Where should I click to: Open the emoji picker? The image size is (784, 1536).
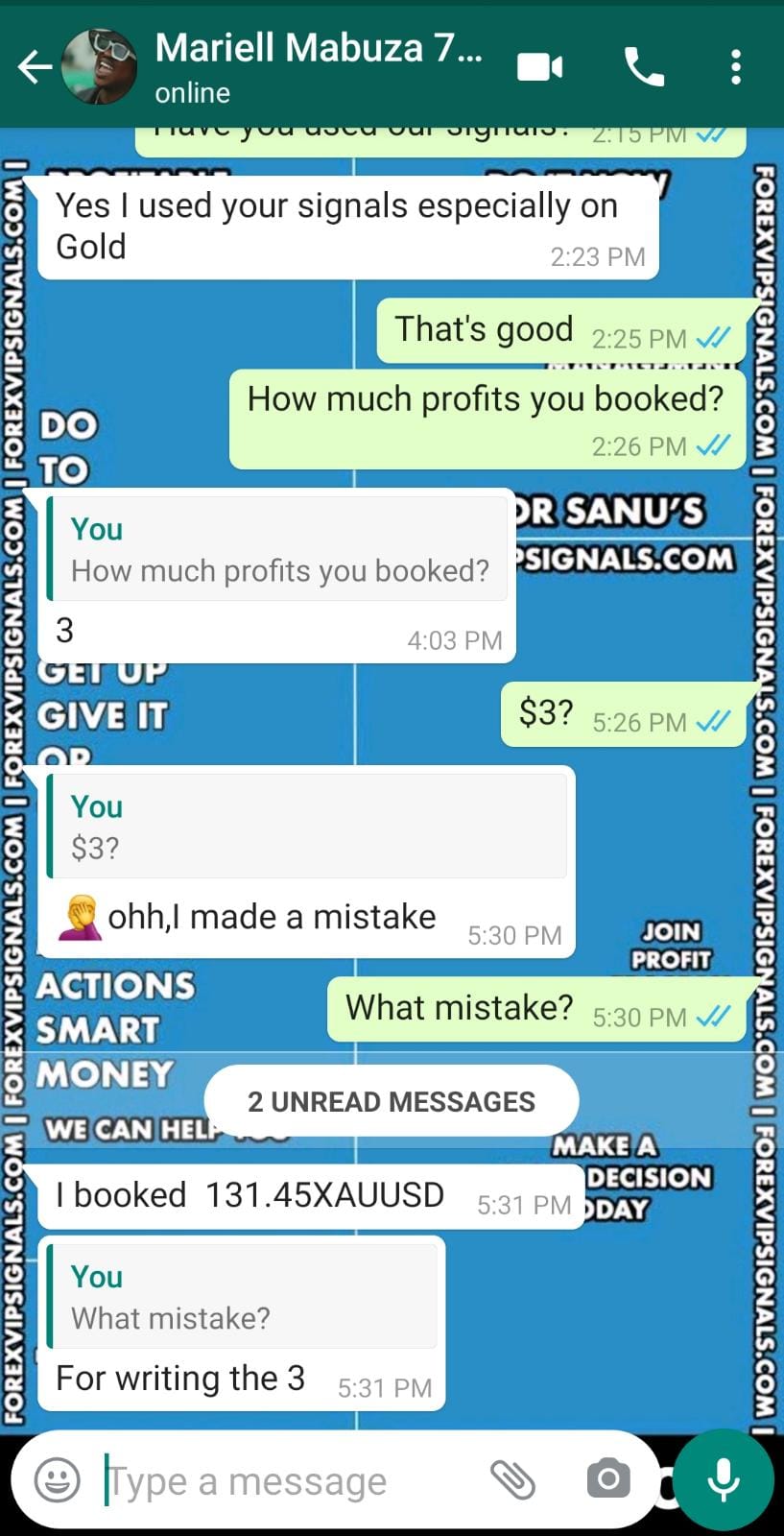(x=58, y=1480)
